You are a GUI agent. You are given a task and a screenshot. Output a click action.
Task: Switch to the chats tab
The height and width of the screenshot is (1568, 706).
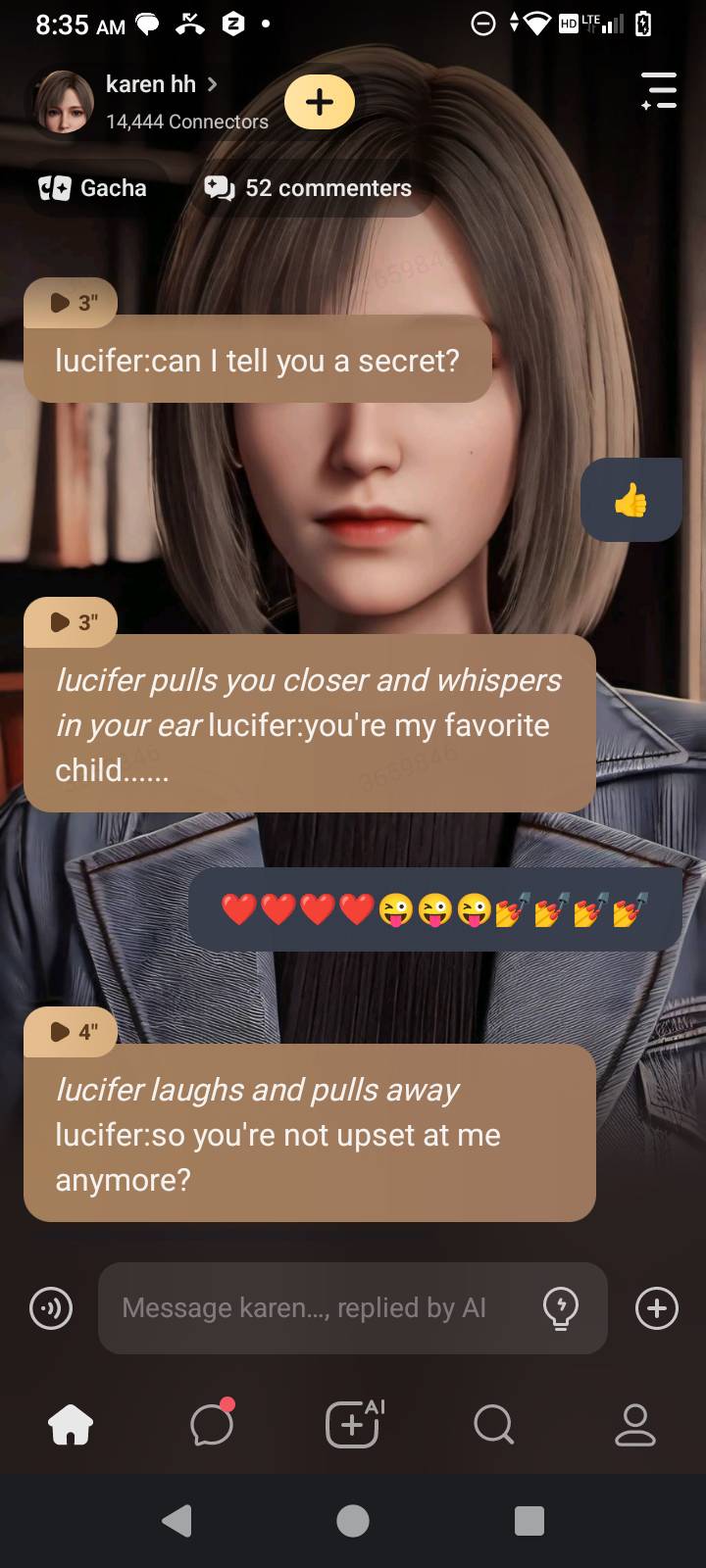click(212, 1424)
